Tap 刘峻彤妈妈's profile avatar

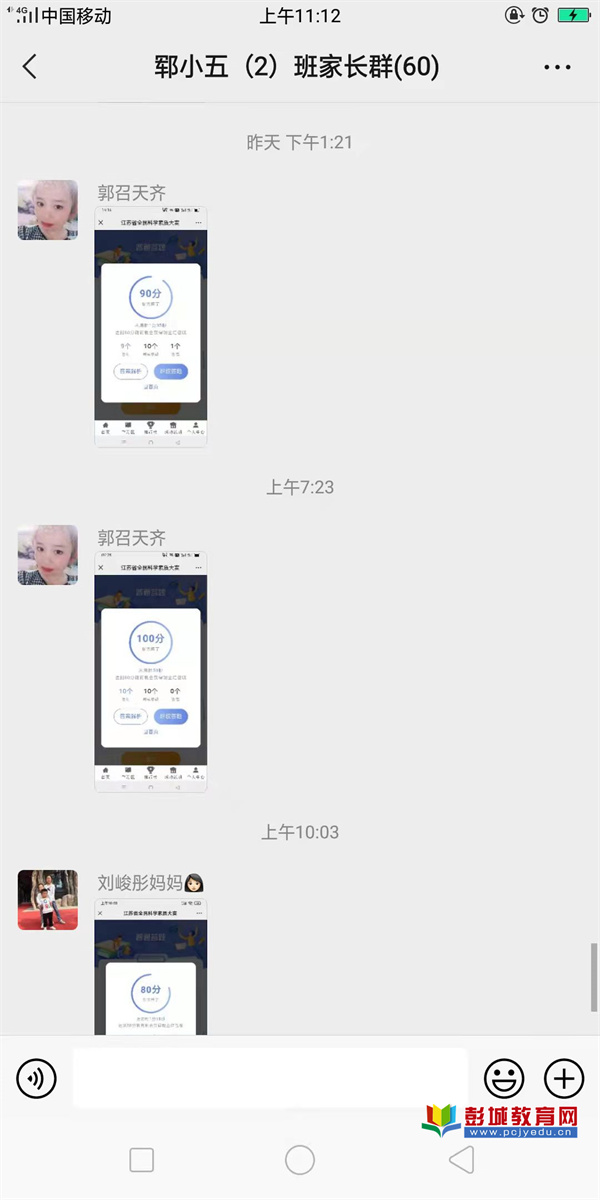tap(48, 900)
